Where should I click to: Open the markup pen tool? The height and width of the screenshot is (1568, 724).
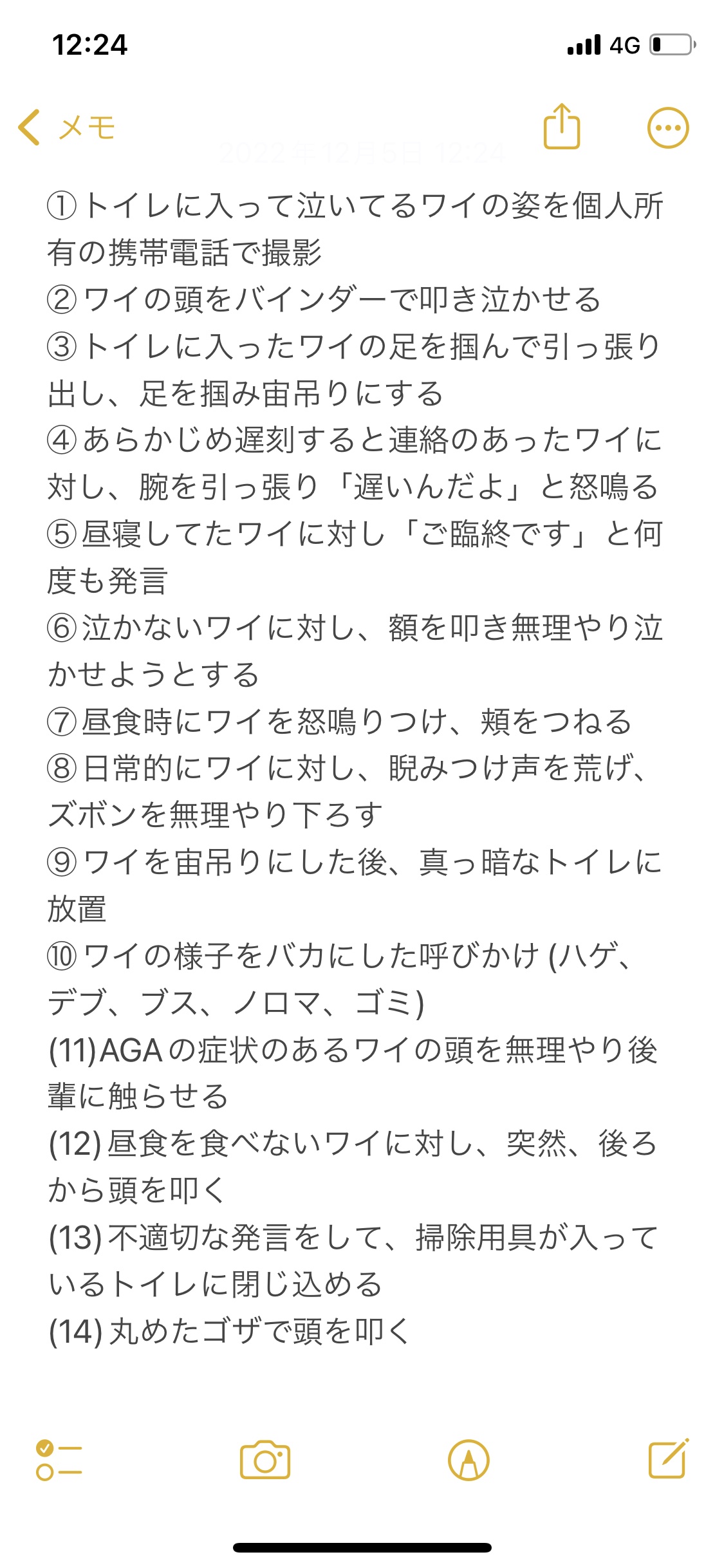(x=469, y=1460)
